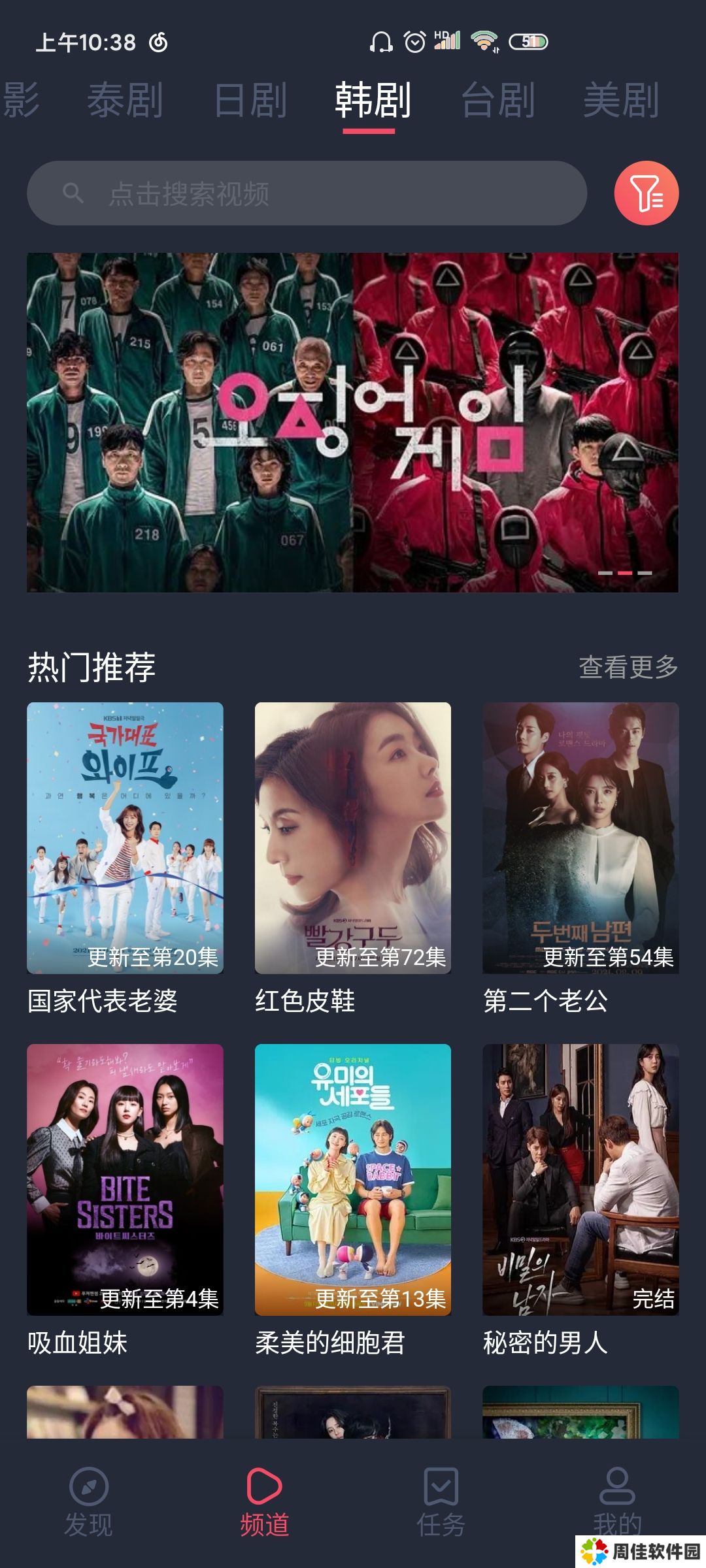Select the 台剧 tab

[x=498, y=101]
